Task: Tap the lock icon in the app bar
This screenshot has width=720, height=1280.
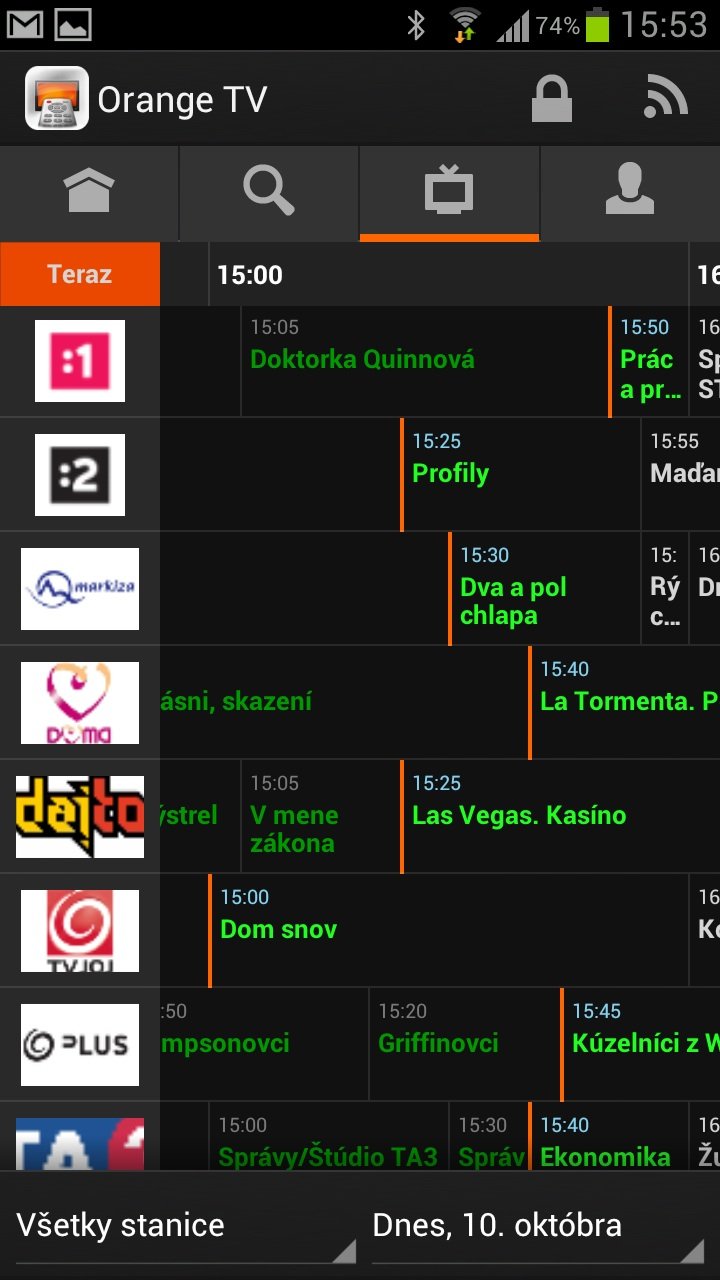Action: [x=551, y=99]
